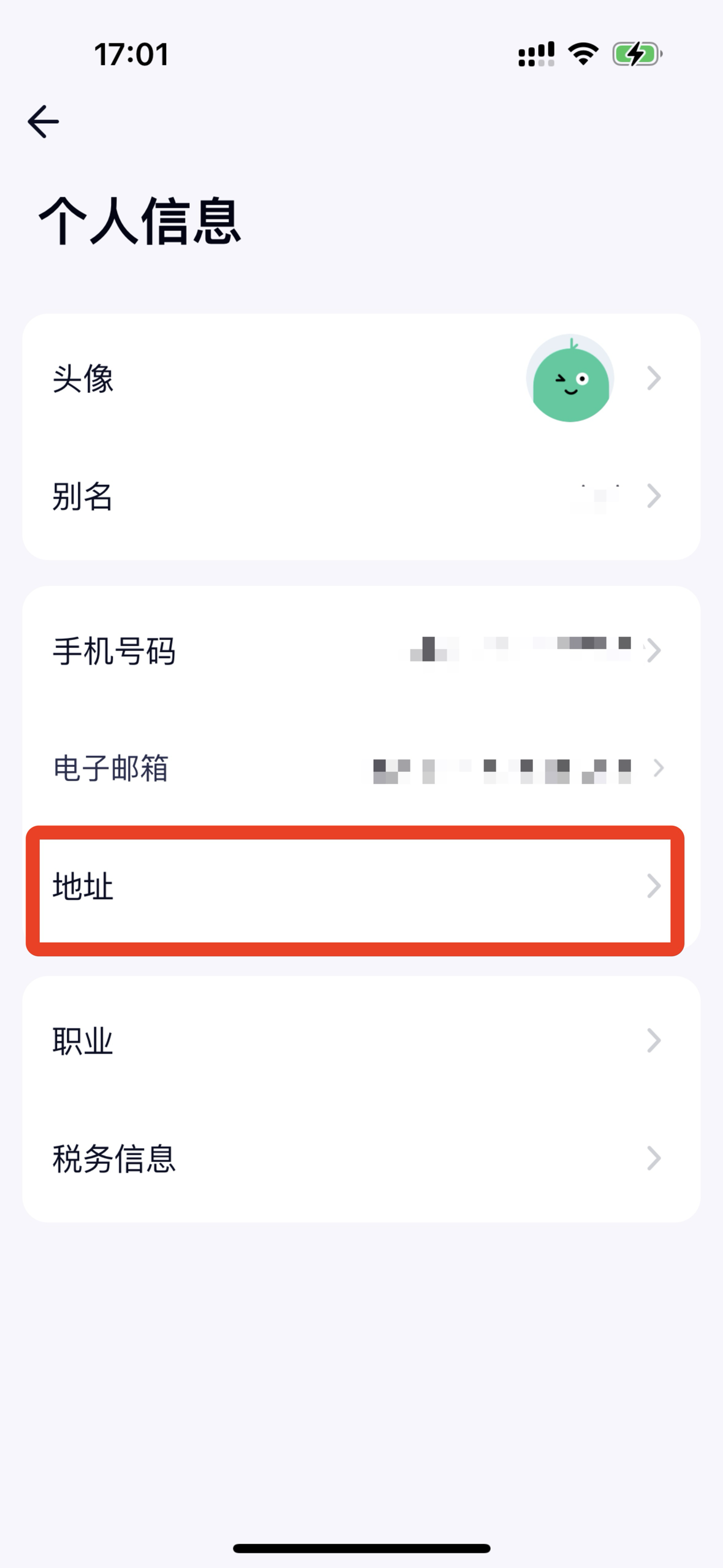Tap the clock showing 17:01

(x=130, y=54)
